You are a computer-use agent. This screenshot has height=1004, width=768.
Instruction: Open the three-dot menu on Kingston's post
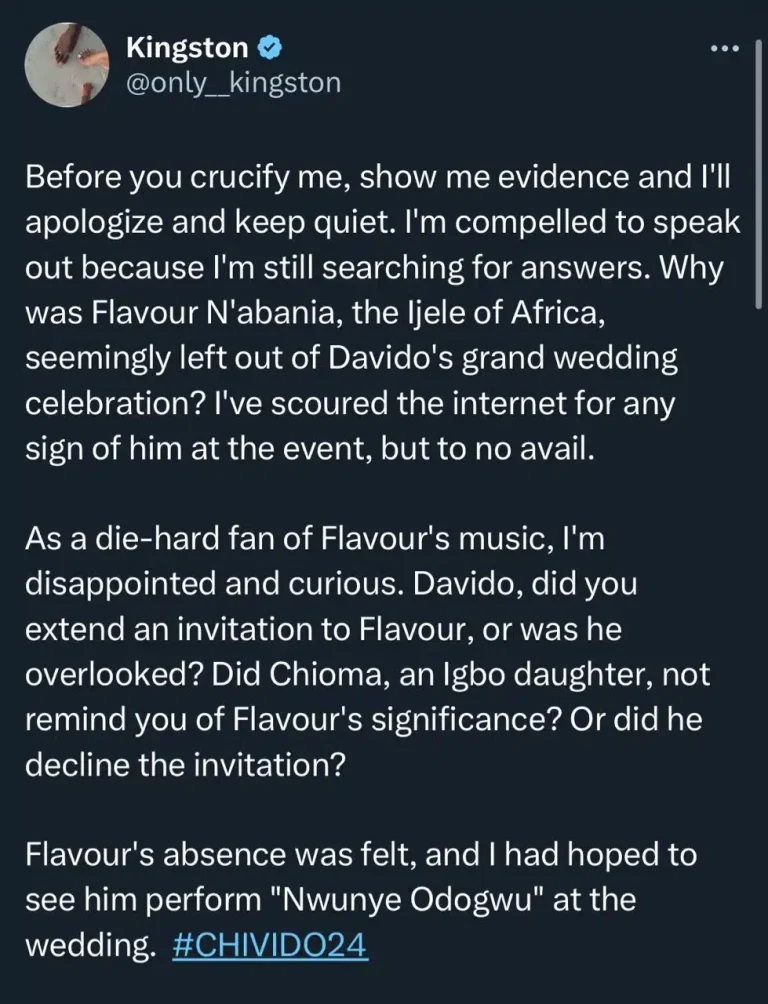pyautogui.click(x=726, y=49)
